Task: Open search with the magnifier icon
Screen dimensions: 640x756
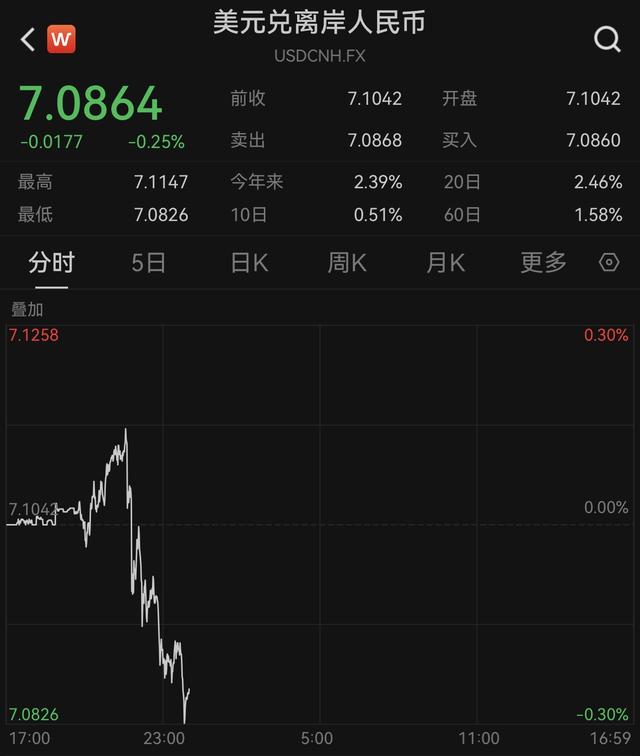Action: pos(607,39)
